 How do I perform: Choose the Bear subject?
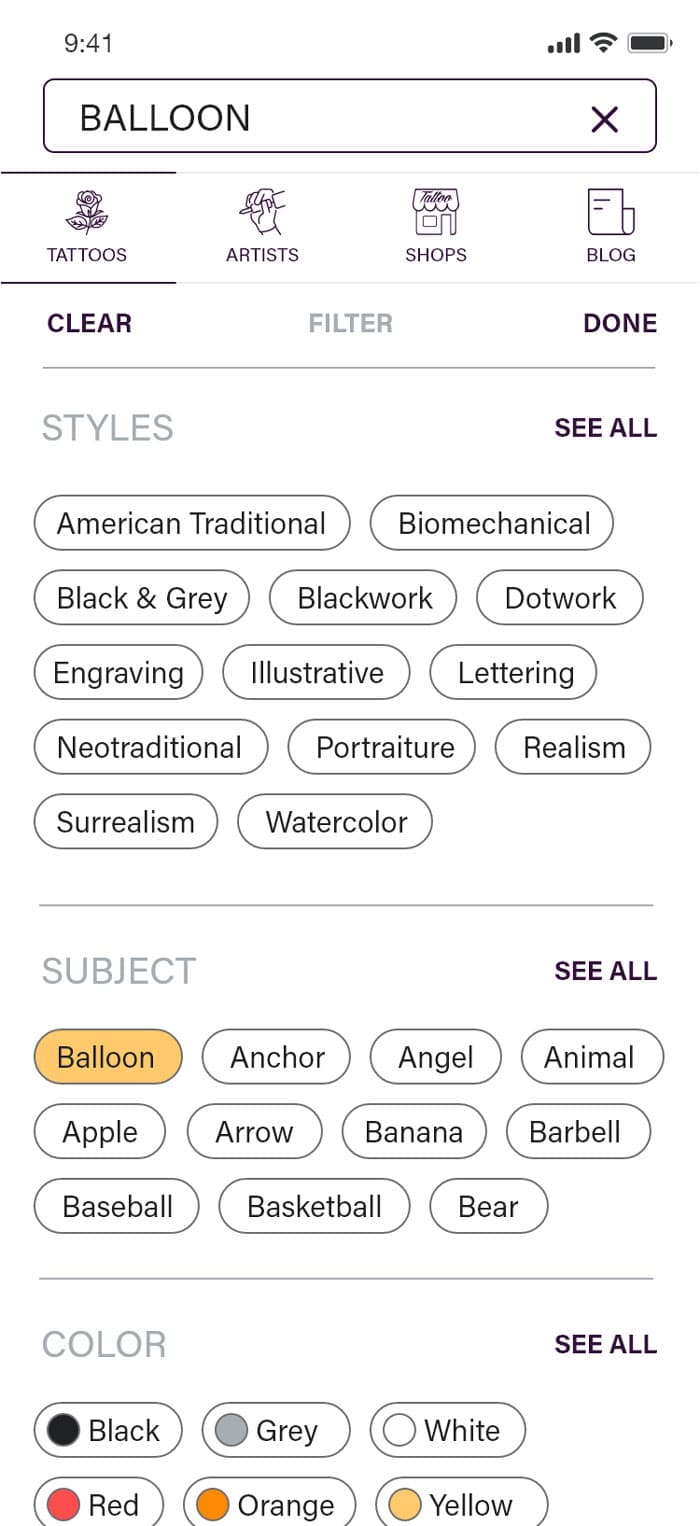(x=488, y=1206)
